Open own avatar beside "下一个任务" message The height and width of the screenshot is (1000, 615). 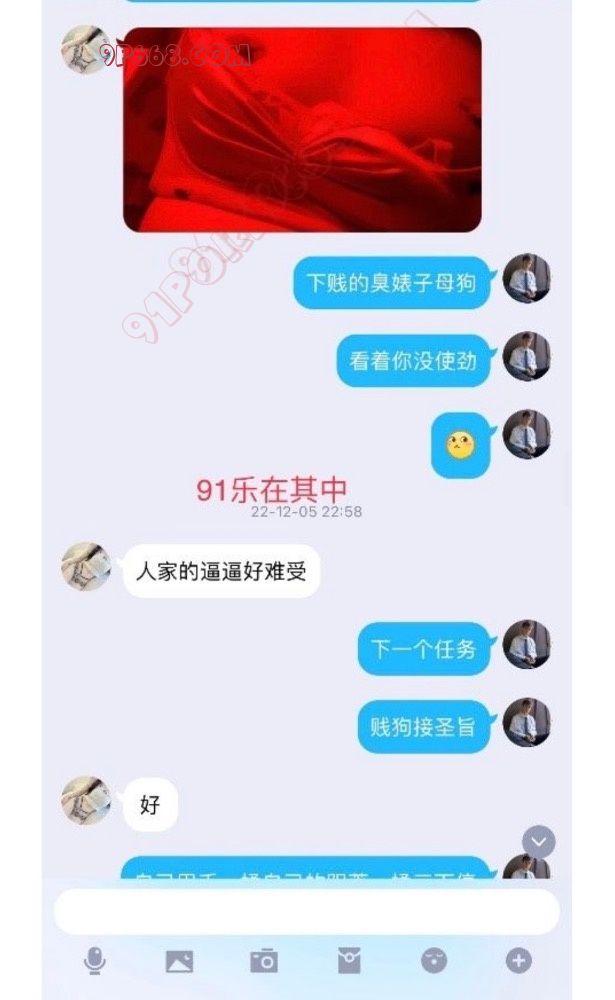[526, 645]
